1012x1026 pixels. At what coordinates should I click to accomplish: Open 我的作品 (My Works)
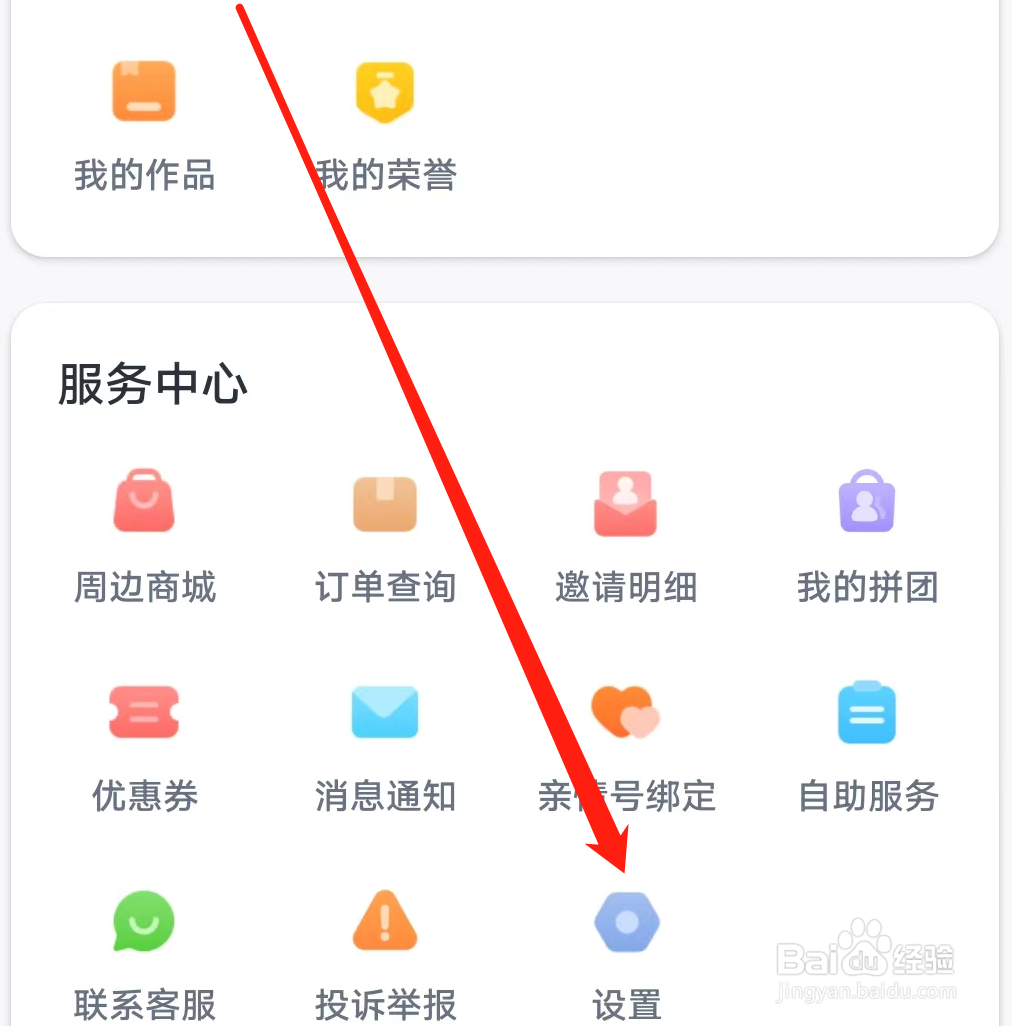point(144,120)
